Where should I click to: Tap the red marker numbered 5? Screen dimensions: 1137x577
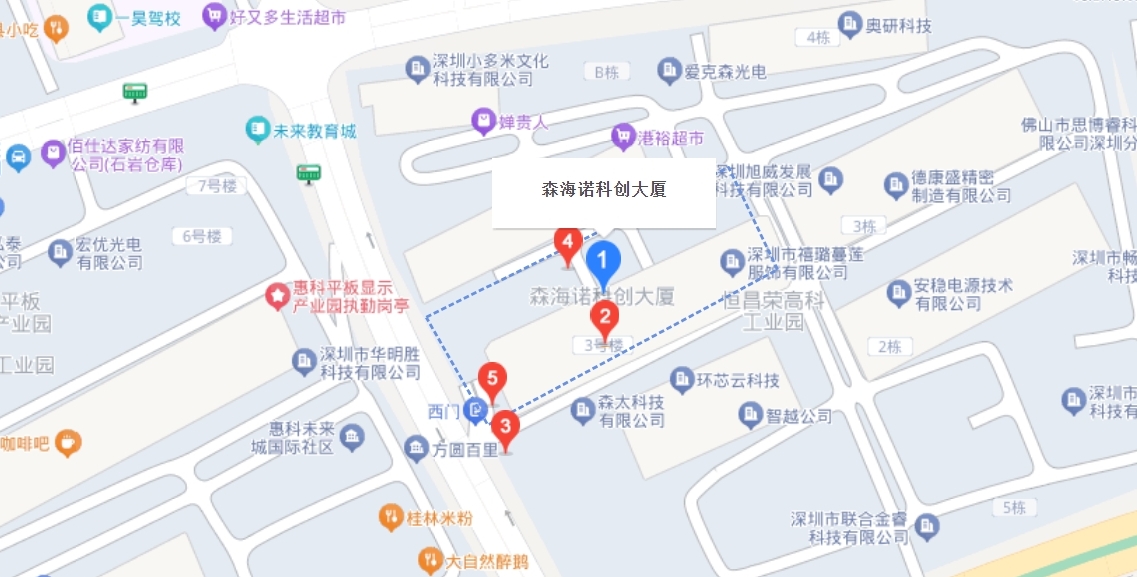point(492,382)
